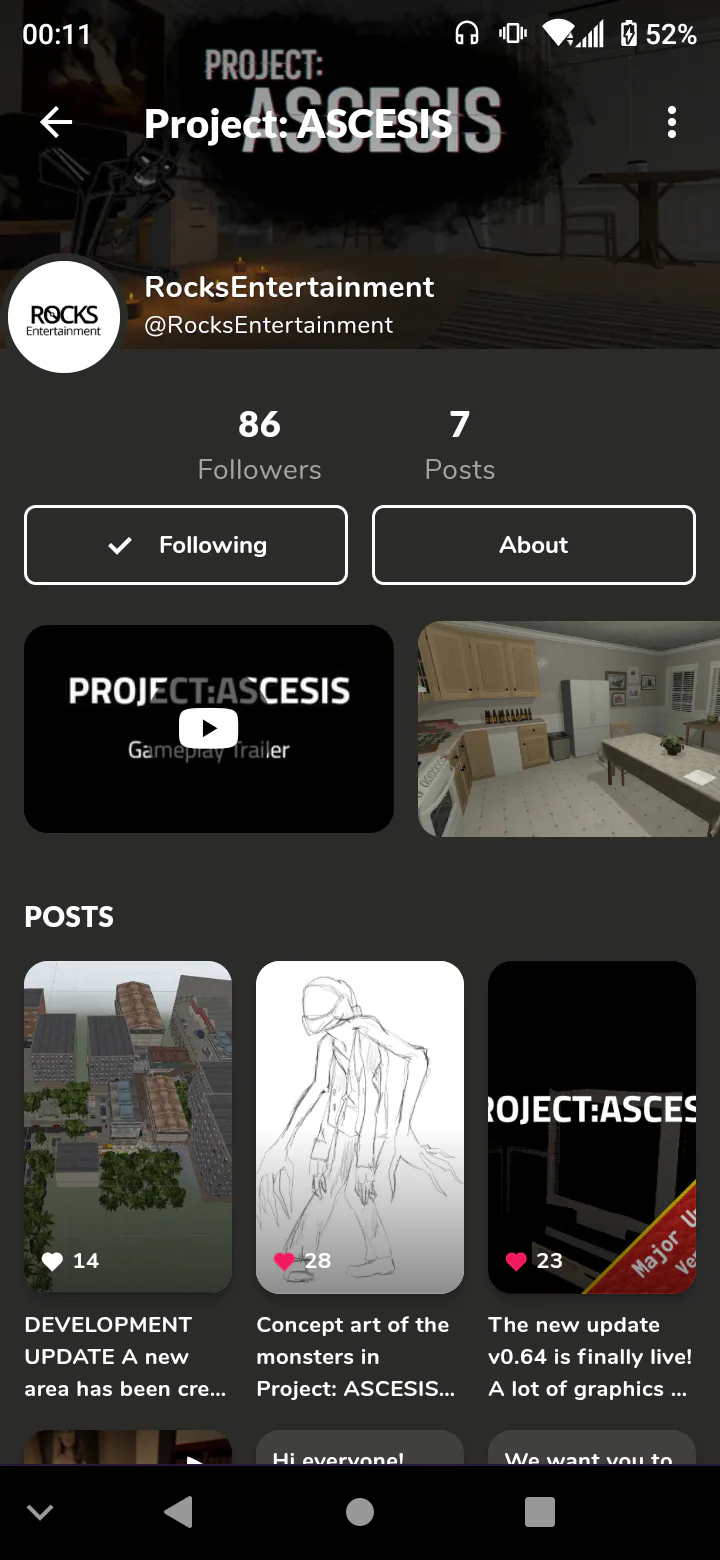Open the three-dot overflow menu

click(671, 123)
